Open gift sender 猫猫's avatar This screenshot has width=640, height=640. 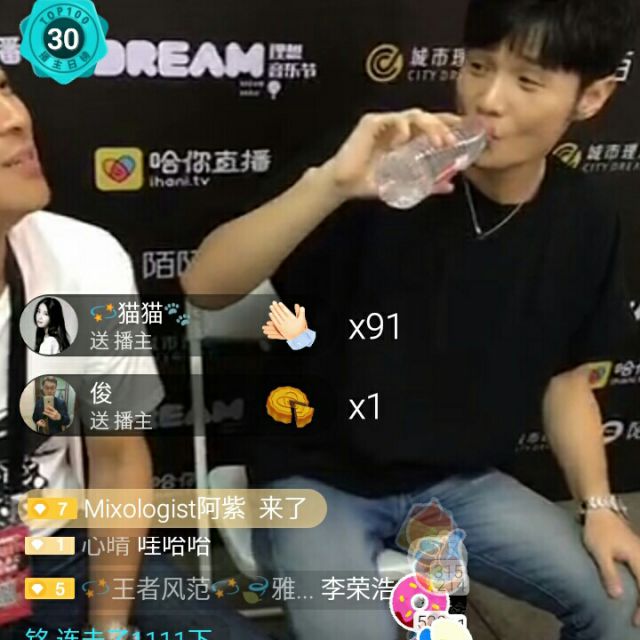[48, 326]
